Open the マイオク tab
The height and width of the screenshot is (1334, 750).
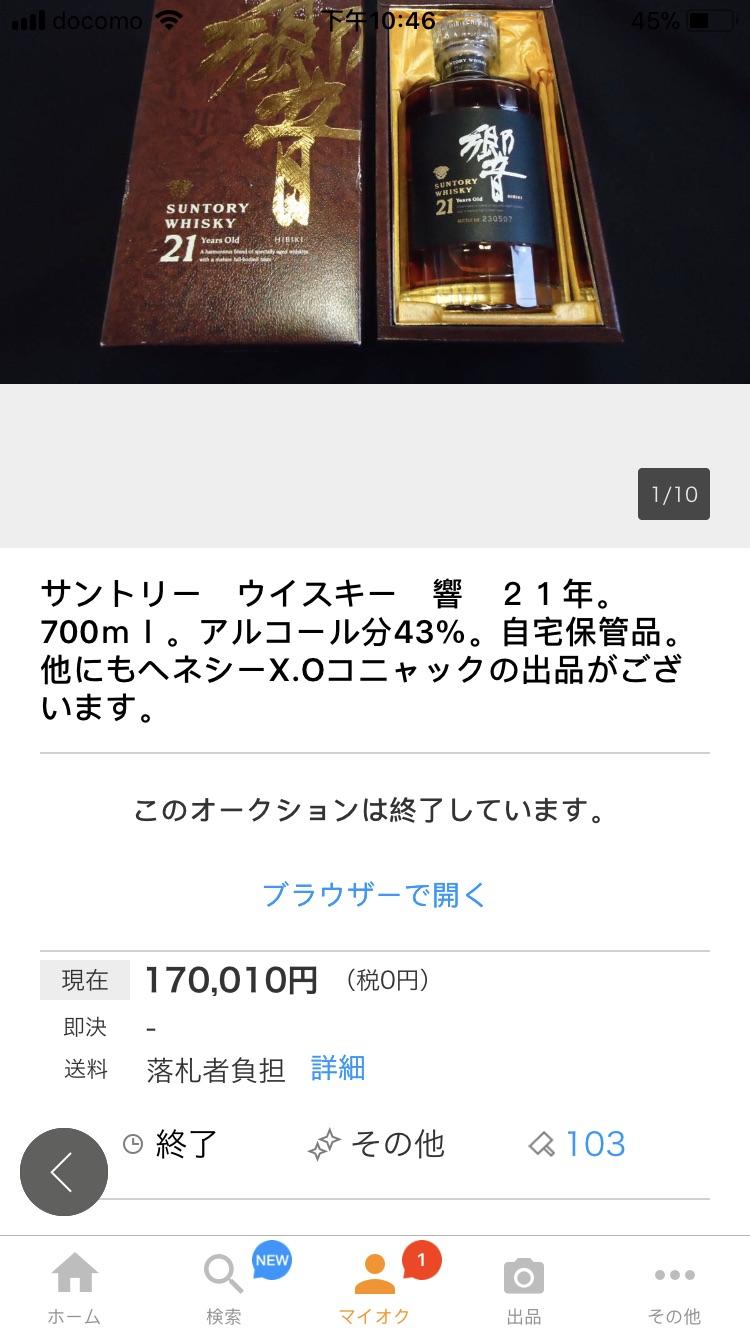click(375, 1287)
